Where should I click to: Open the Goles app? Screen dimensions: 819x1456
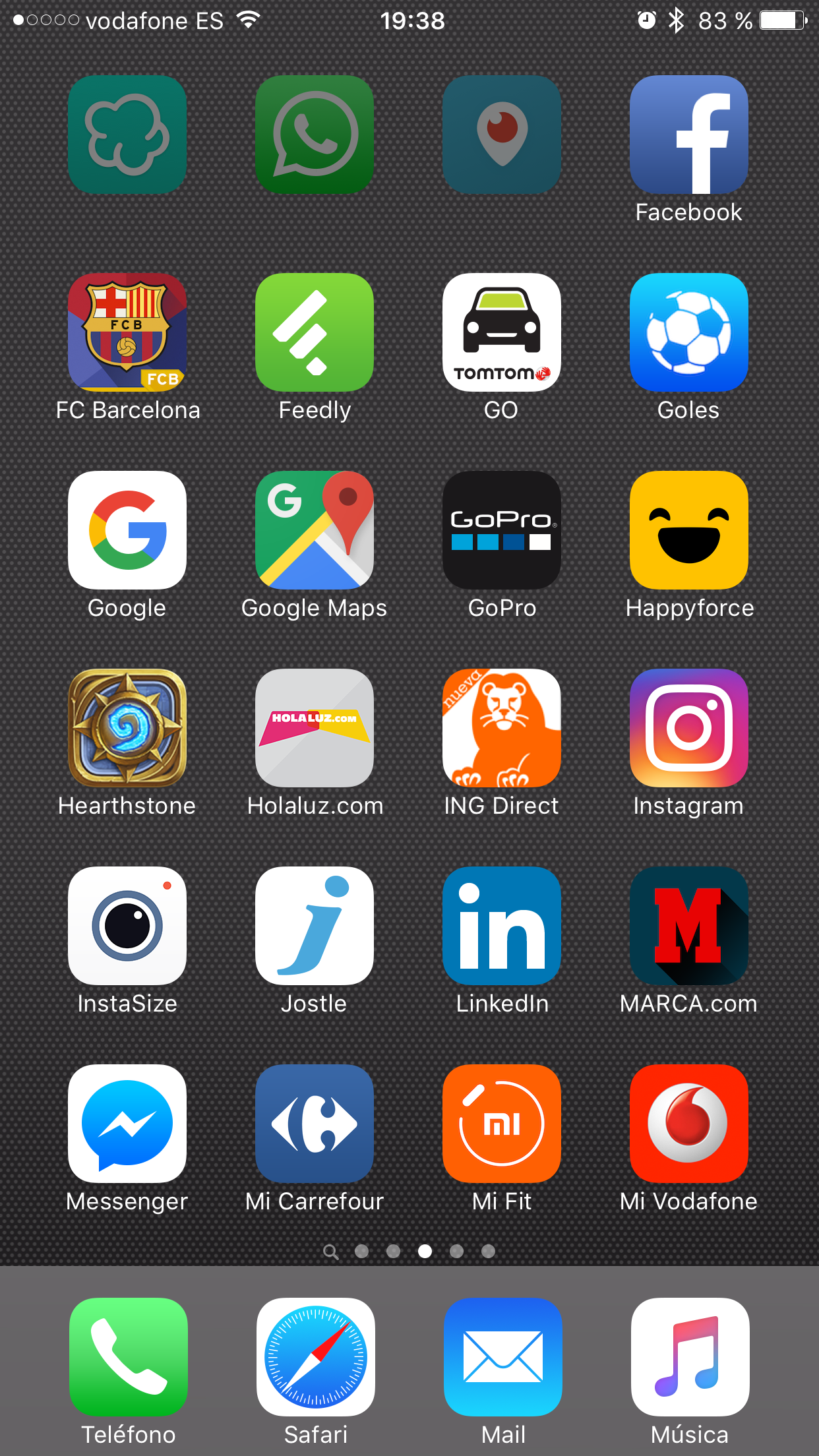(688, 332)
